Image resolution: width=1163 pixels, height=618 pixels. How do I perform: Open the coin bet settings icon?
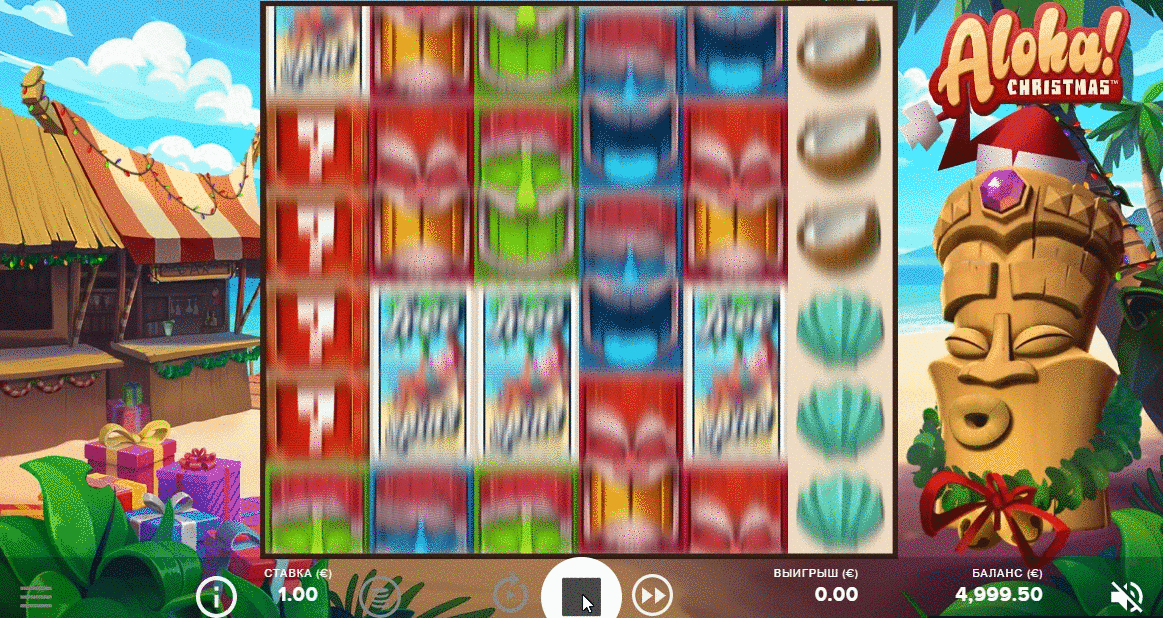380,595
